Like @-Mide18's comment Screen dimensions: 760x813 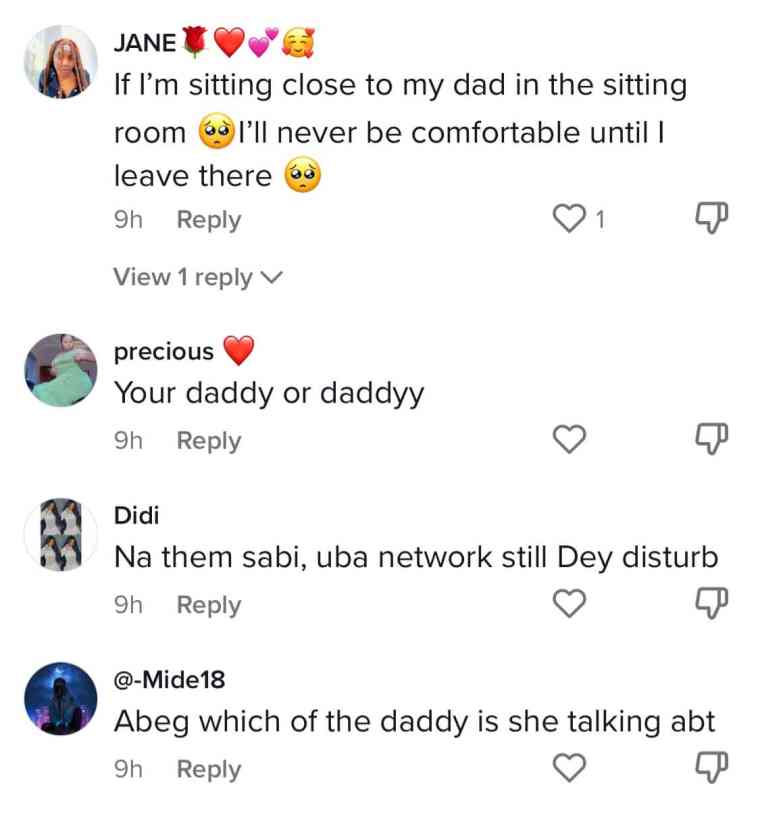(569, 768)
